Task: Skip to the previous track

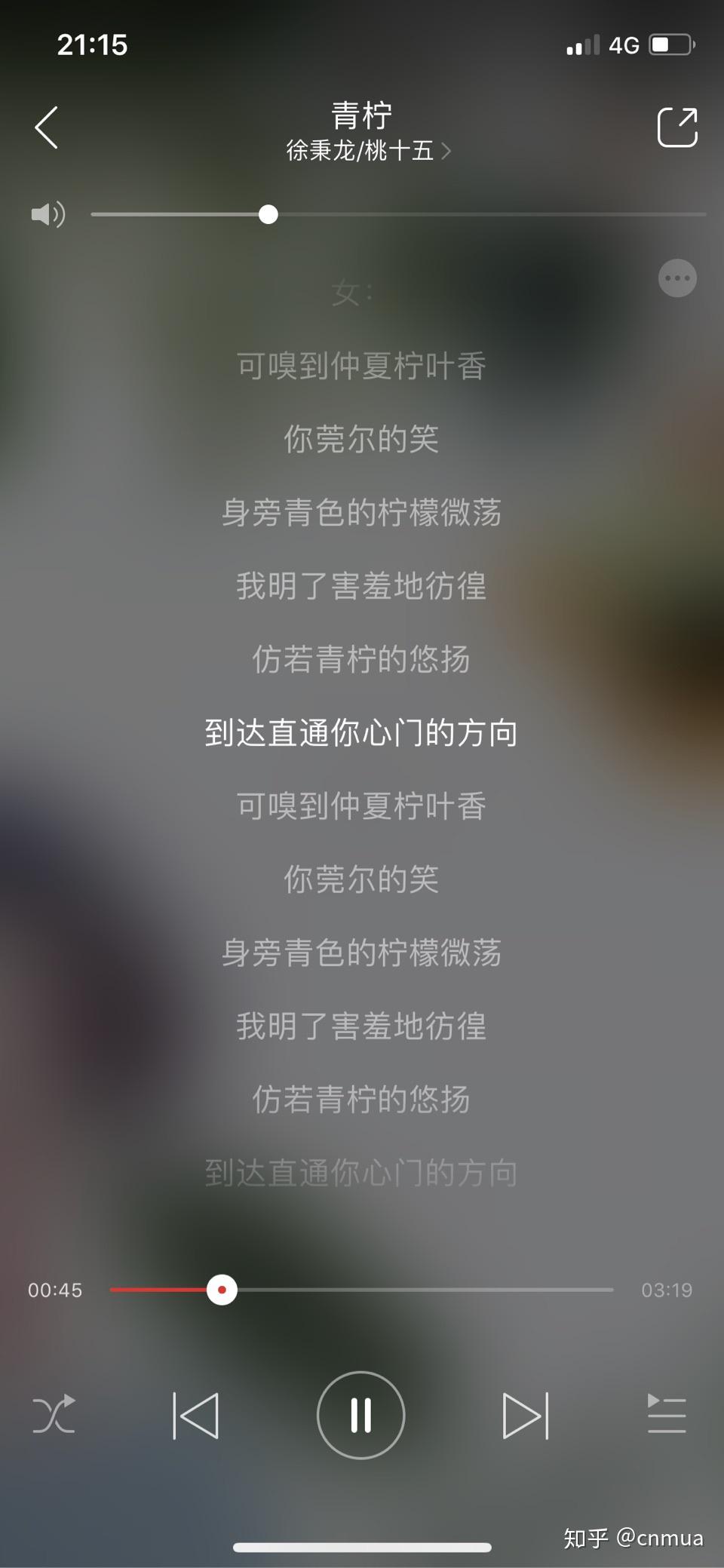Action: (x=196, y=1415)
